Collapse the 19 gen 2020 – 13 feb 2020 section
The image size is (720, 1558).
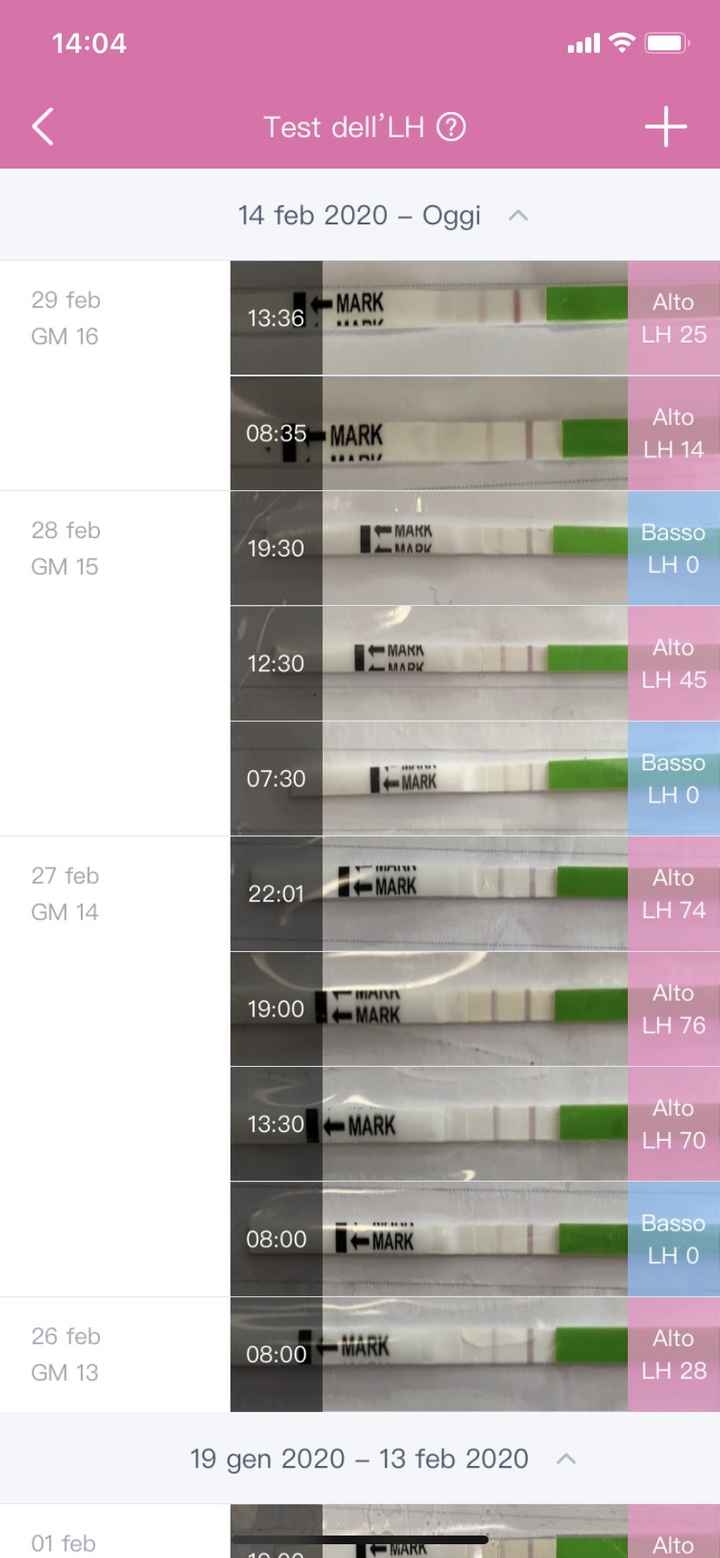566,1459
